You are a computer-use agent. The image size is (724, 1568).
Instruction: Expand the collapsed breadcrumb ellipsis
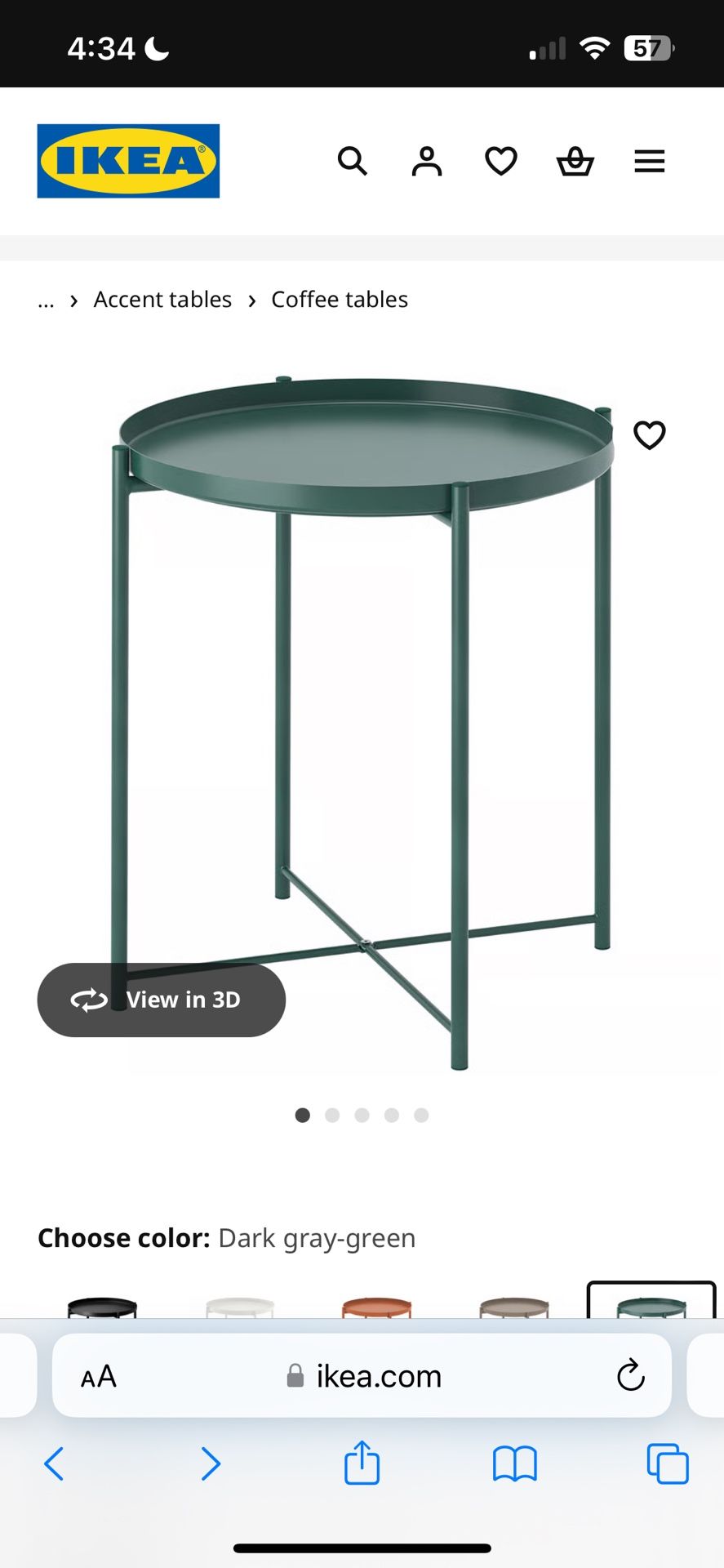46,299
